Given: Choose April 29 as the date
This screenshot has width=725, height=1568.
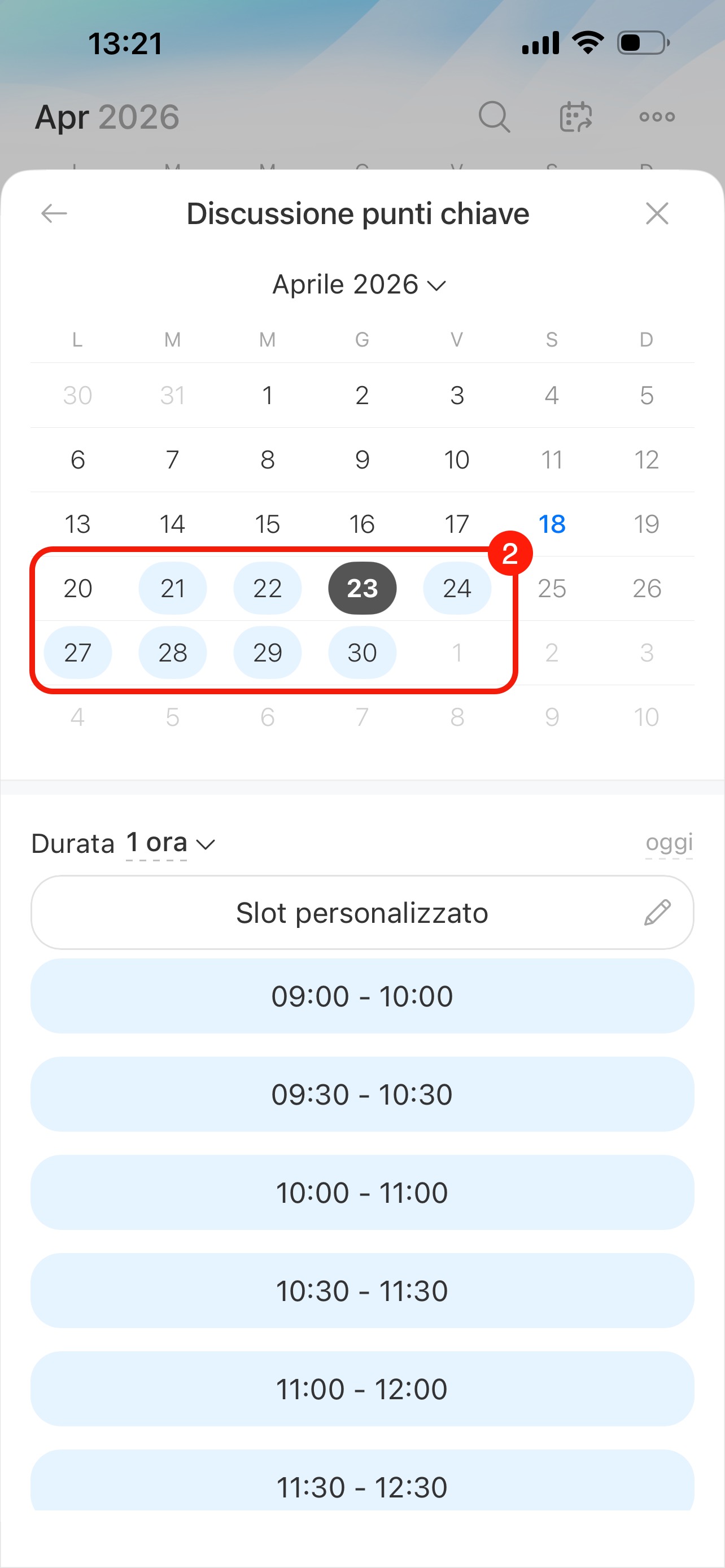Looking at the screenshot, I should 267,653.
